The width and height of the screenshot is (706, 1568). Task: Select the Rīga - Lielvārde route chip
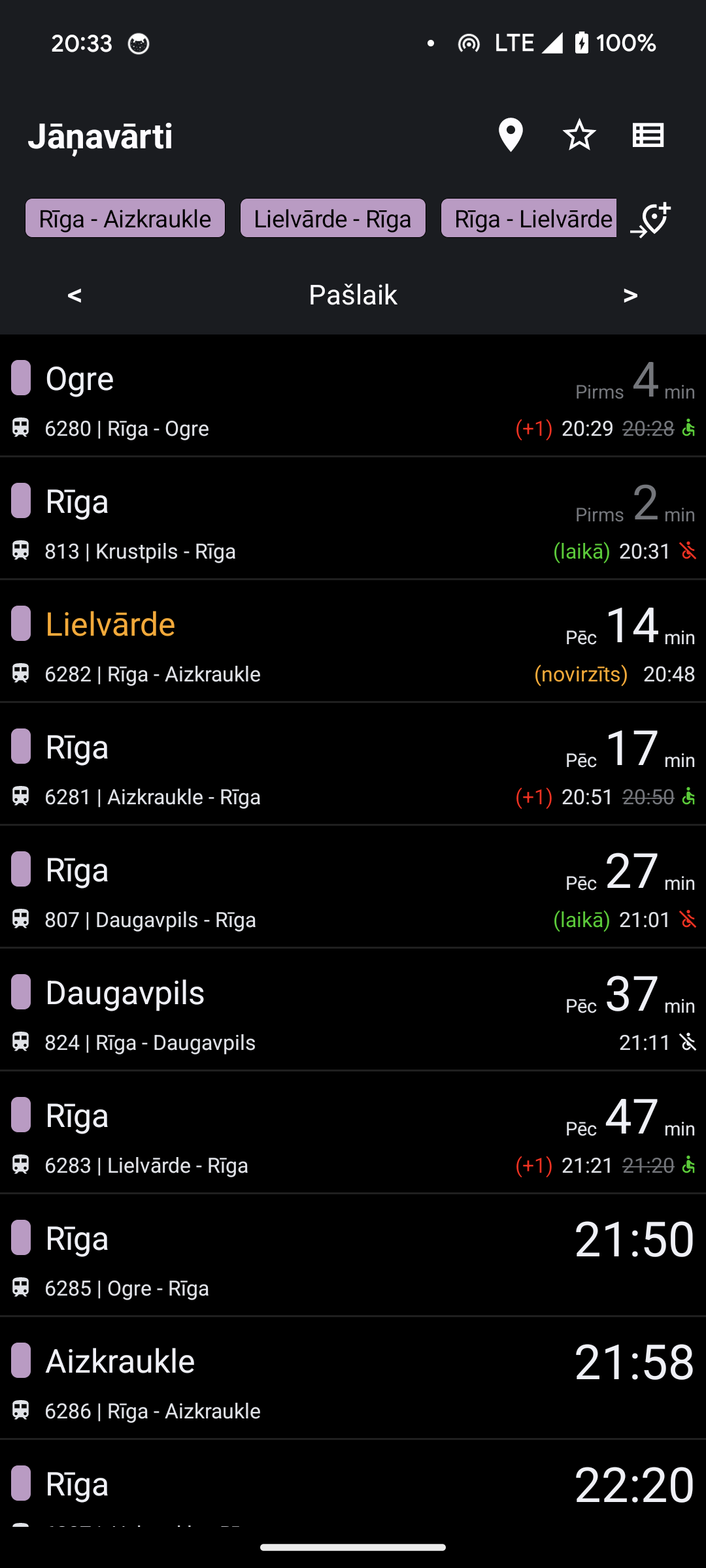pyautogui.click(x=529, y=218)
